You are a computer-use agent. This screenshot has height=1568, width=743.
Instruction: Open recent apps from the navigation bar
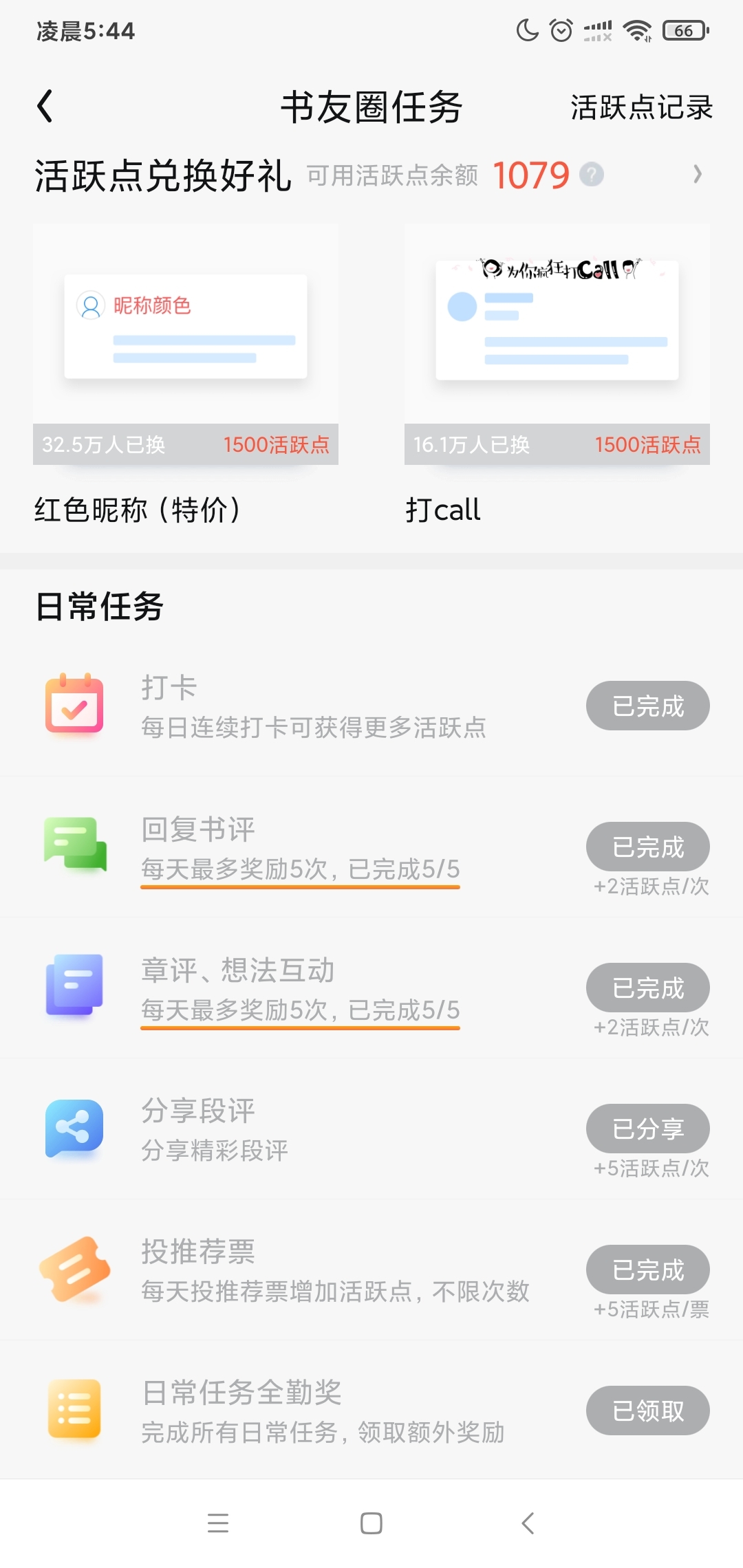click(x=218, y=1523)
